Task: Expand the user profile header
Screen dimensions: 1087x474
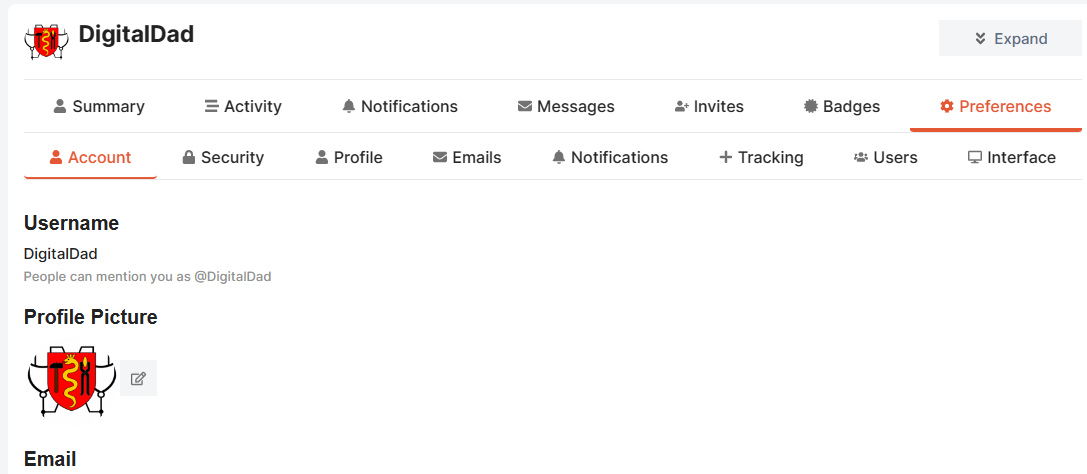Action: pyautogui.click(x=1010, y=39)
